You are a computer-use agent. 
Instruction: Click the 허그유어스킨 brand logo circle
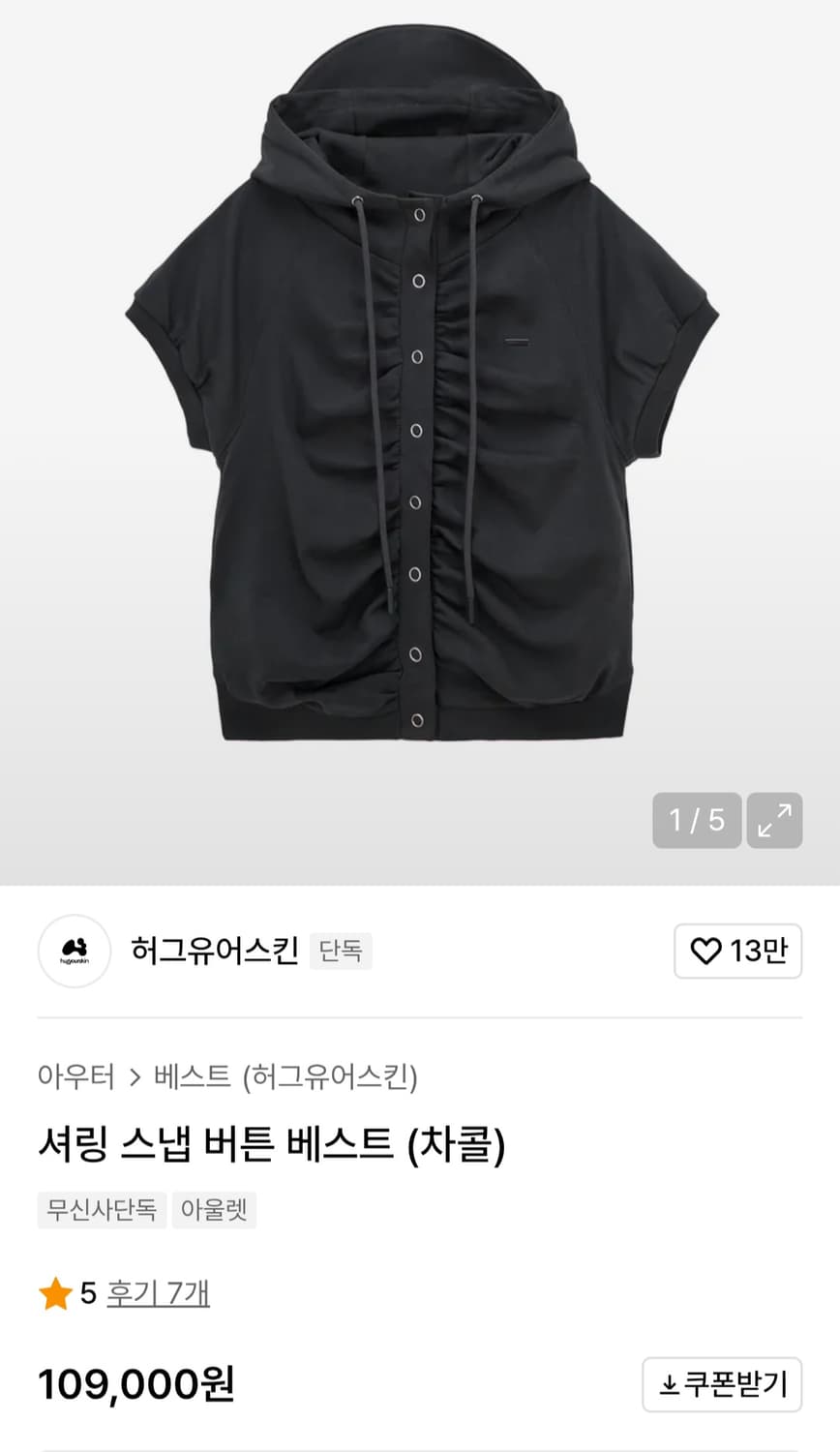(x=74, y=952)
